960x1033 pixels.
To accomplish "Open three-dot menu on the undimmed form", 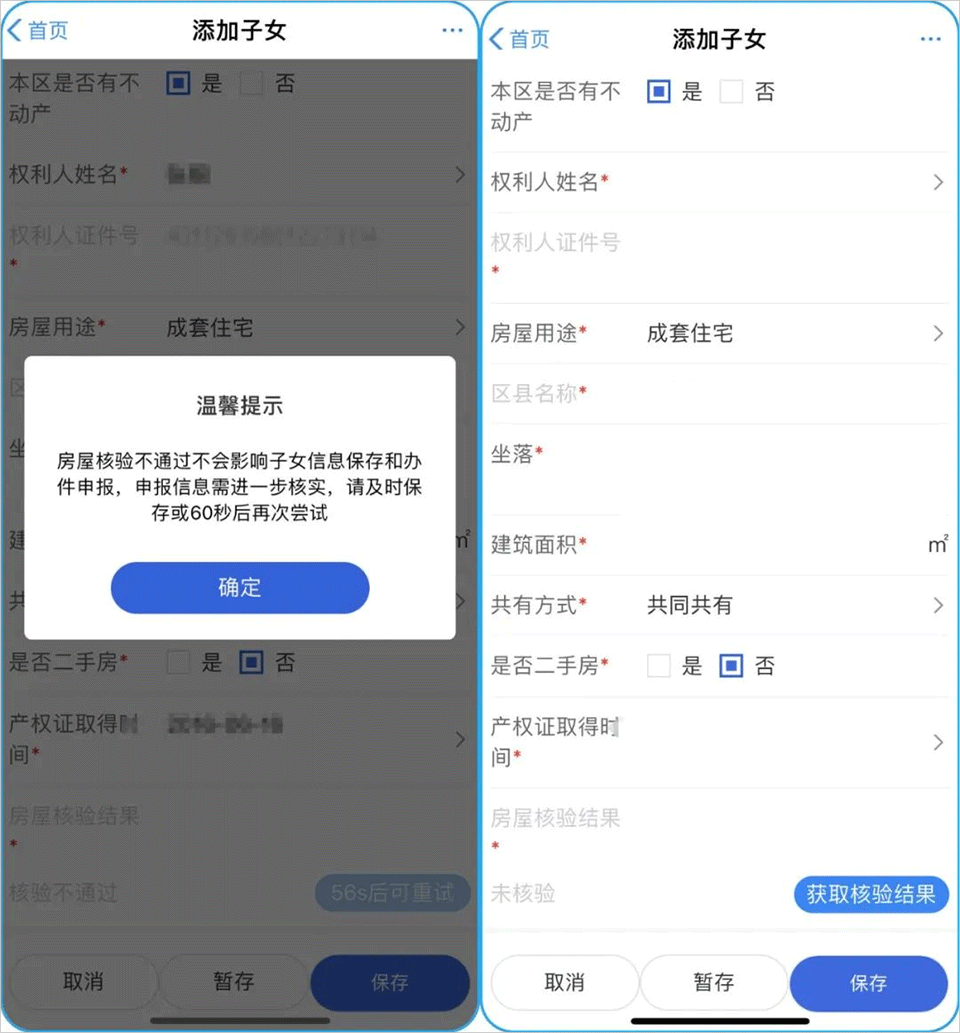I will [930, 39].
